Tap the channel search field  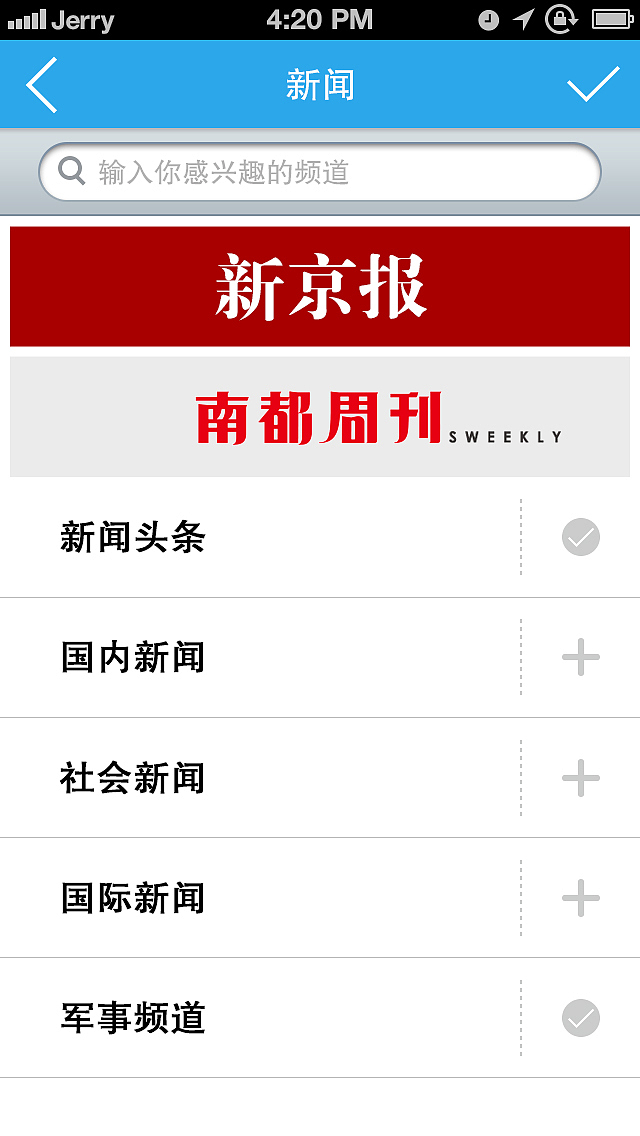pyautogui.click(x=320, y=172)
